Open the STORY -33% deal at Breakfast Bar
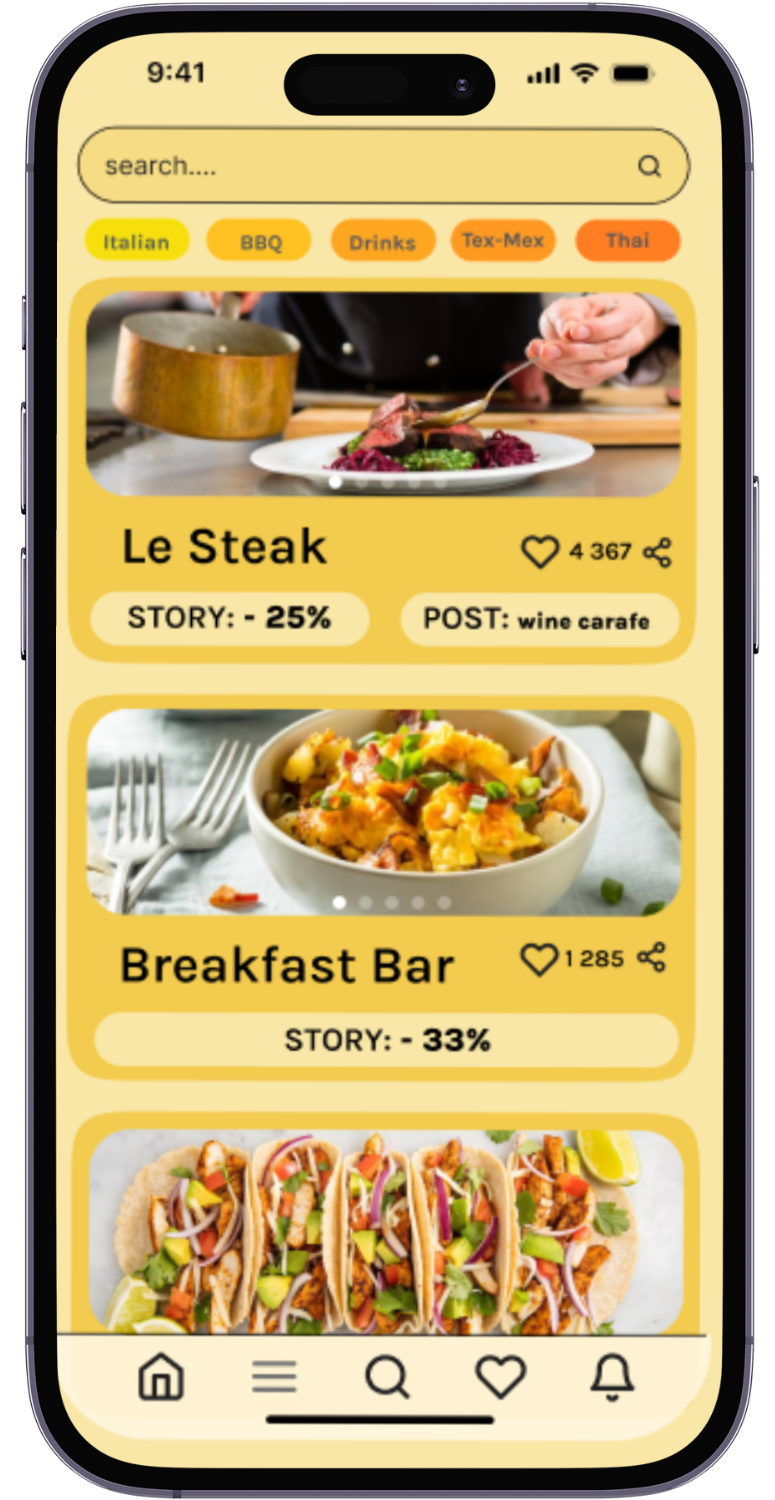Viewport: 775px width, 1500px height. (x=386, y=1039)
